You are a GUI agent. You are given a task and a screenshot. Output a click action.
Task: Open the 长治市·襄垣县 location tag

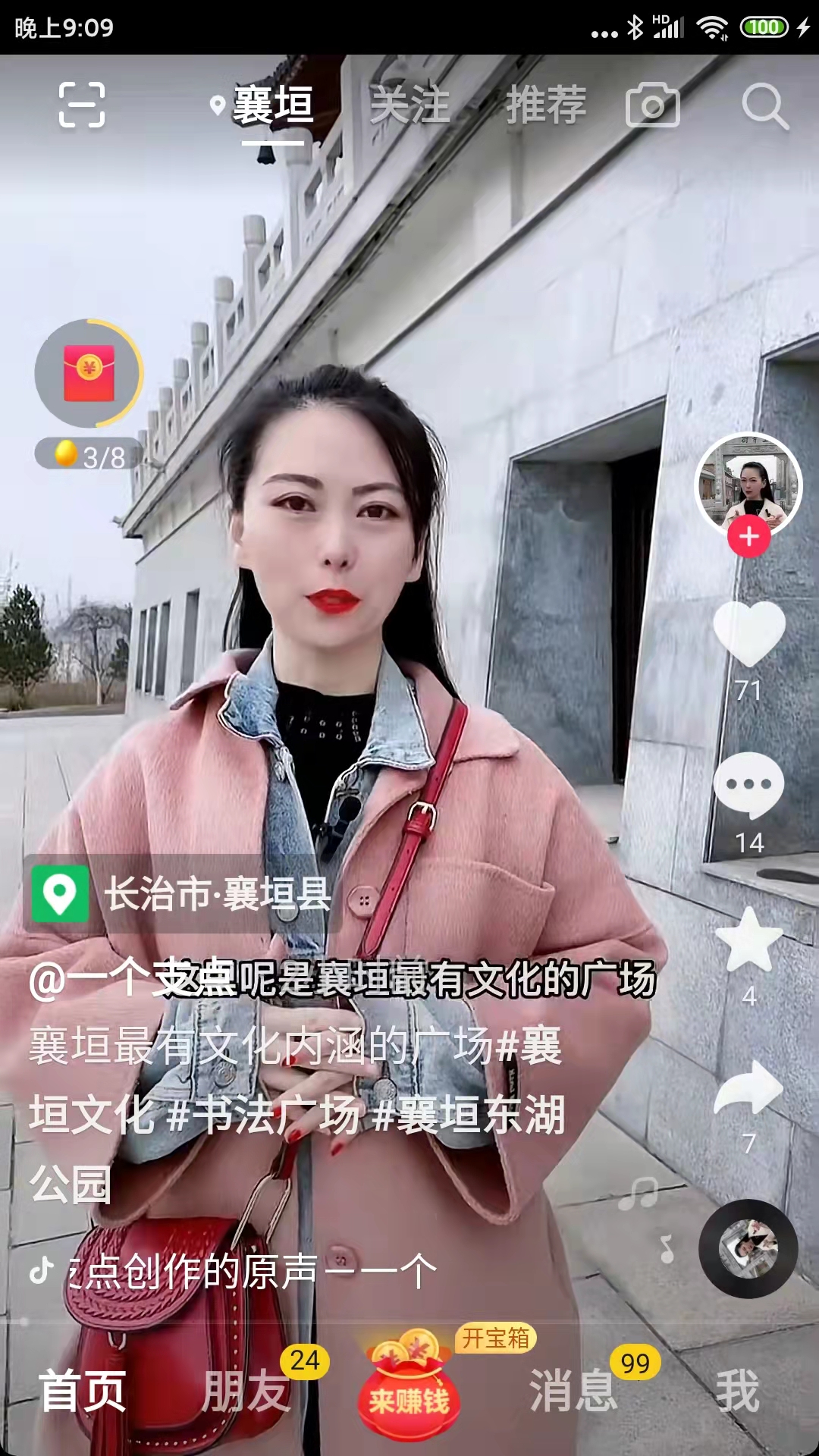(x=182, y=894)
